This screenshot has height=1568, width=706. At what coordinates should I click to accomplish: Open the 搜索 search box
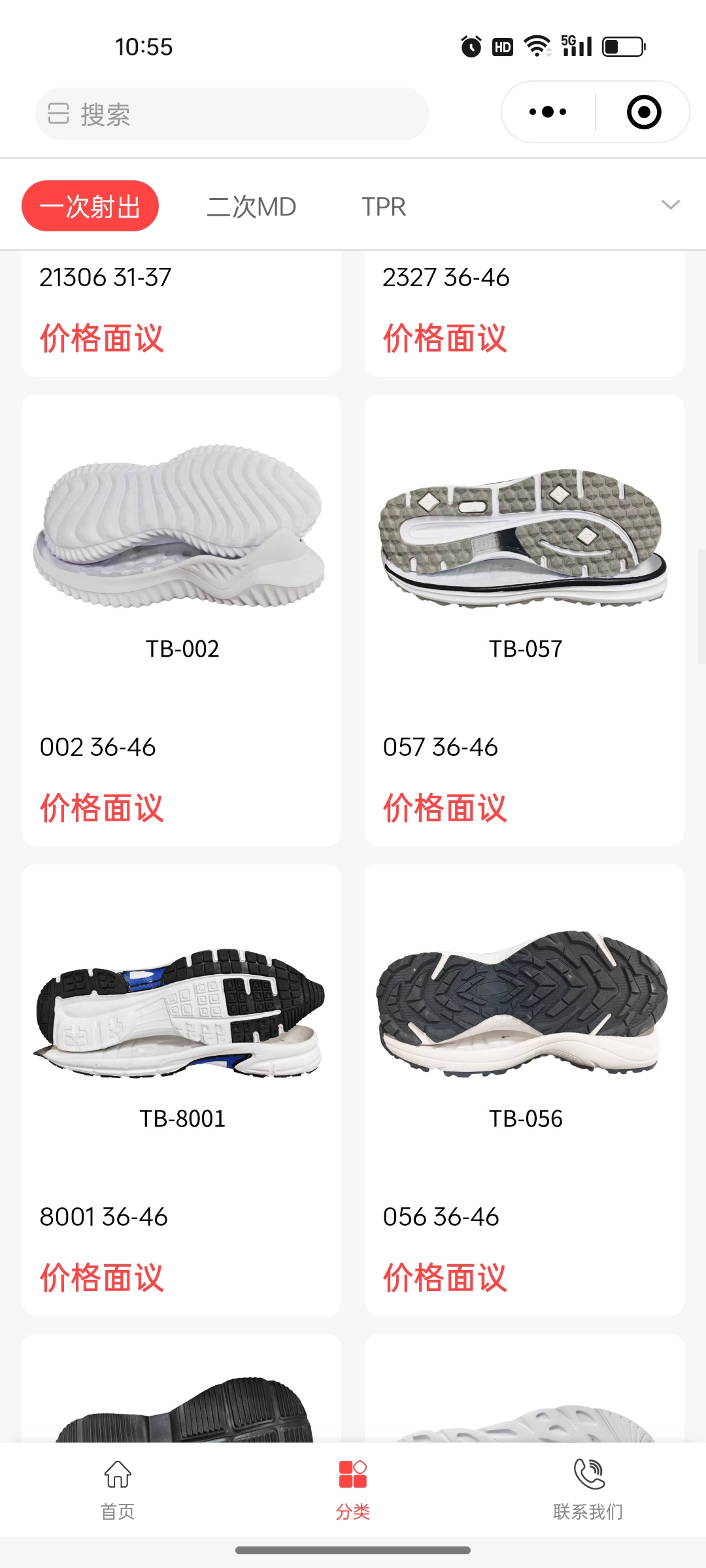click(x=232, y=114)
